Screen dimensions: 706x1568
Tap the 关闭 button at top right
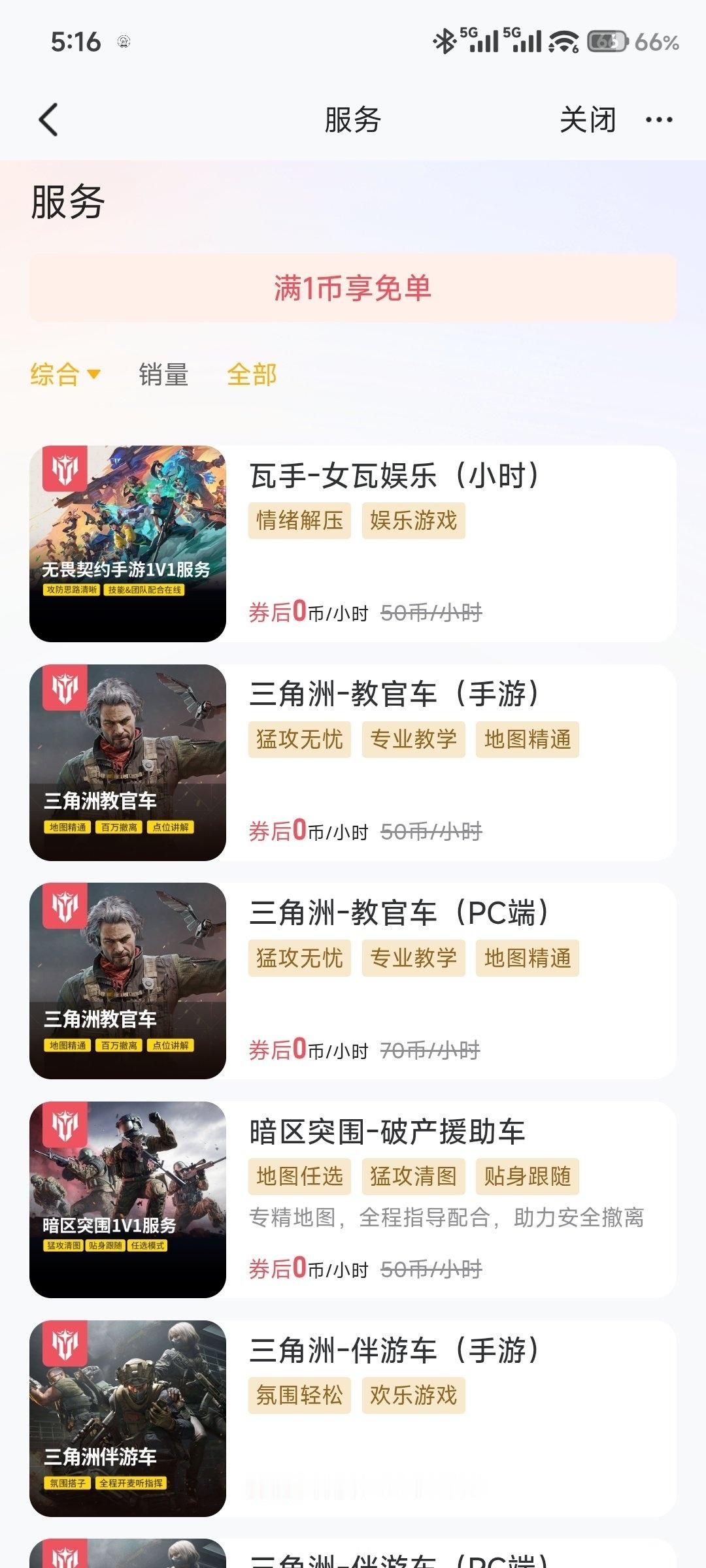click(587, 120)
